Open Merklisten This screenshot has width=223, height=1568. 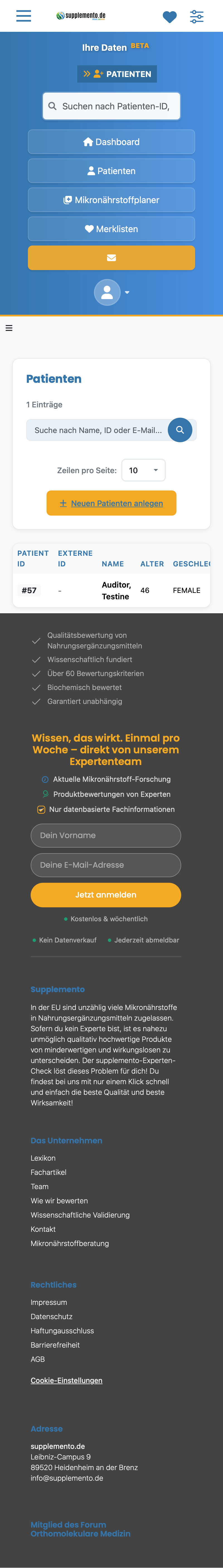point(111,229)
